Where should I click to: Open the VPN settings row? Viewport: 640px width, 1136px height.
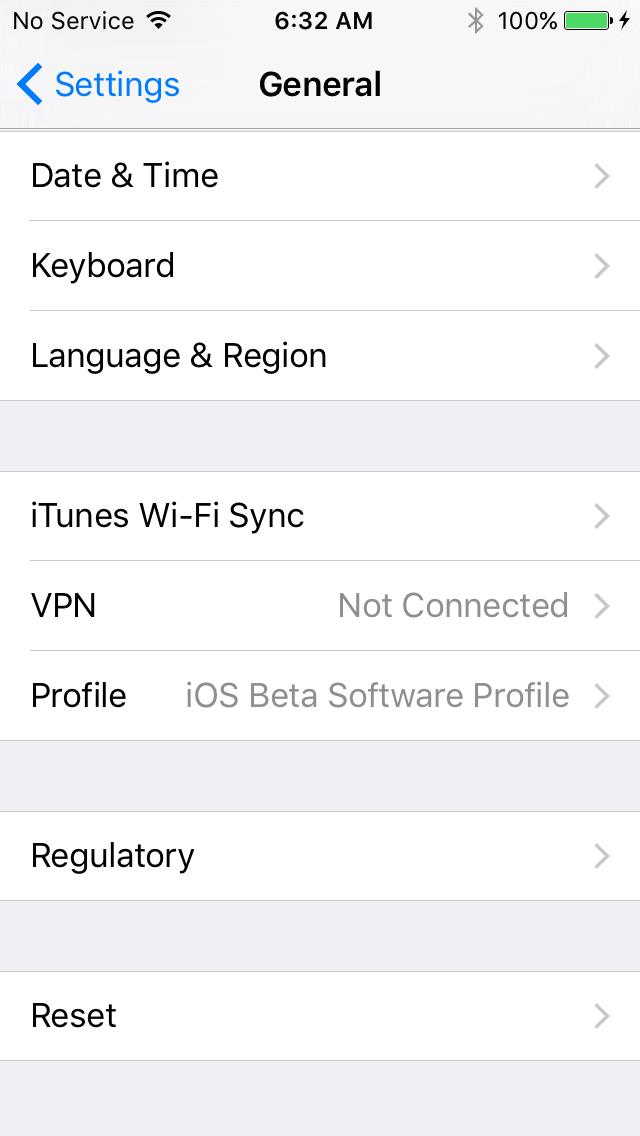click(320, 606)
